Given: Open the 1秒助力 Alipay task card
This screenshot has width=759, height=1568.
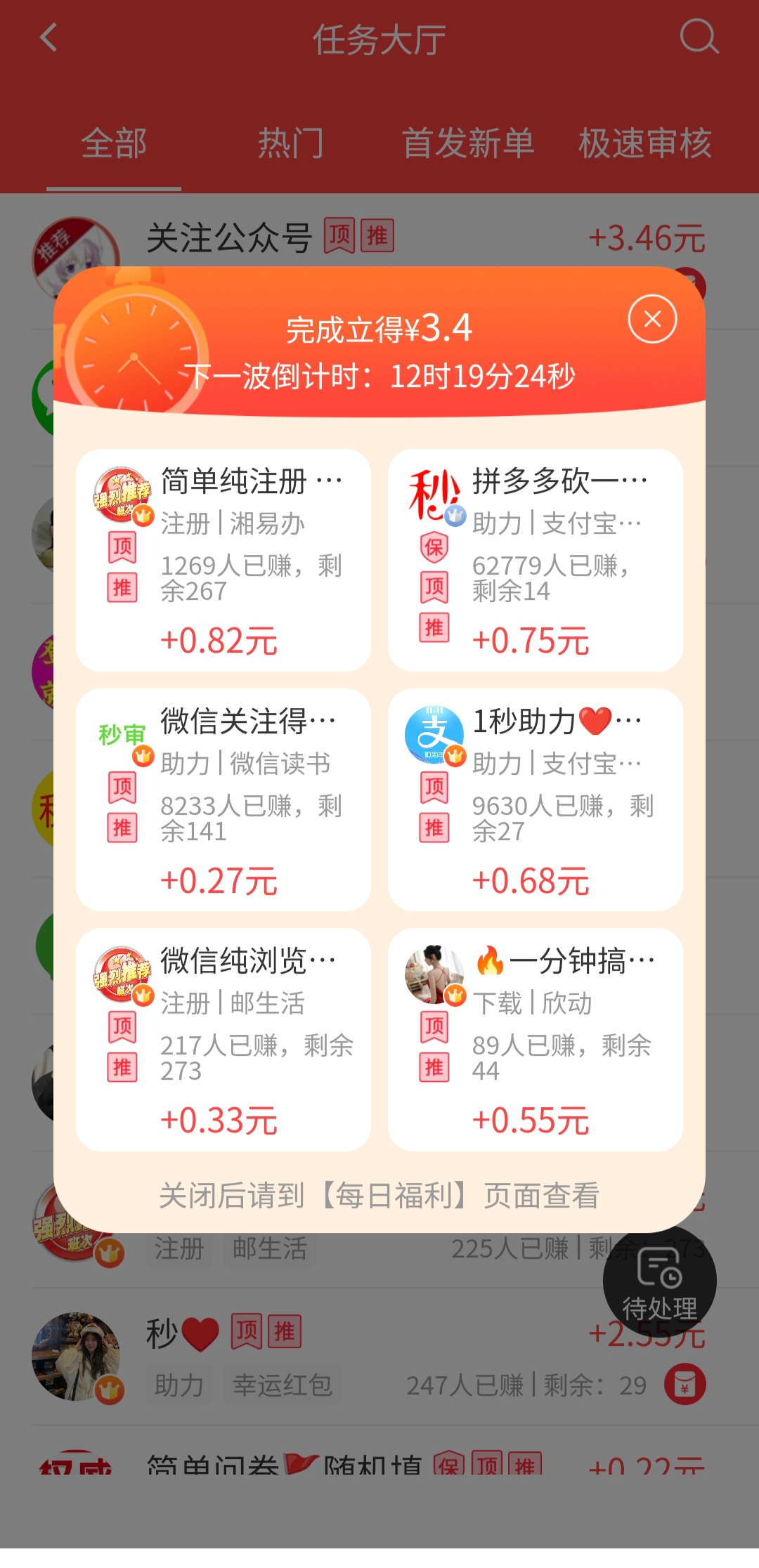Looking at the screenshot, I should click(536, 799).
